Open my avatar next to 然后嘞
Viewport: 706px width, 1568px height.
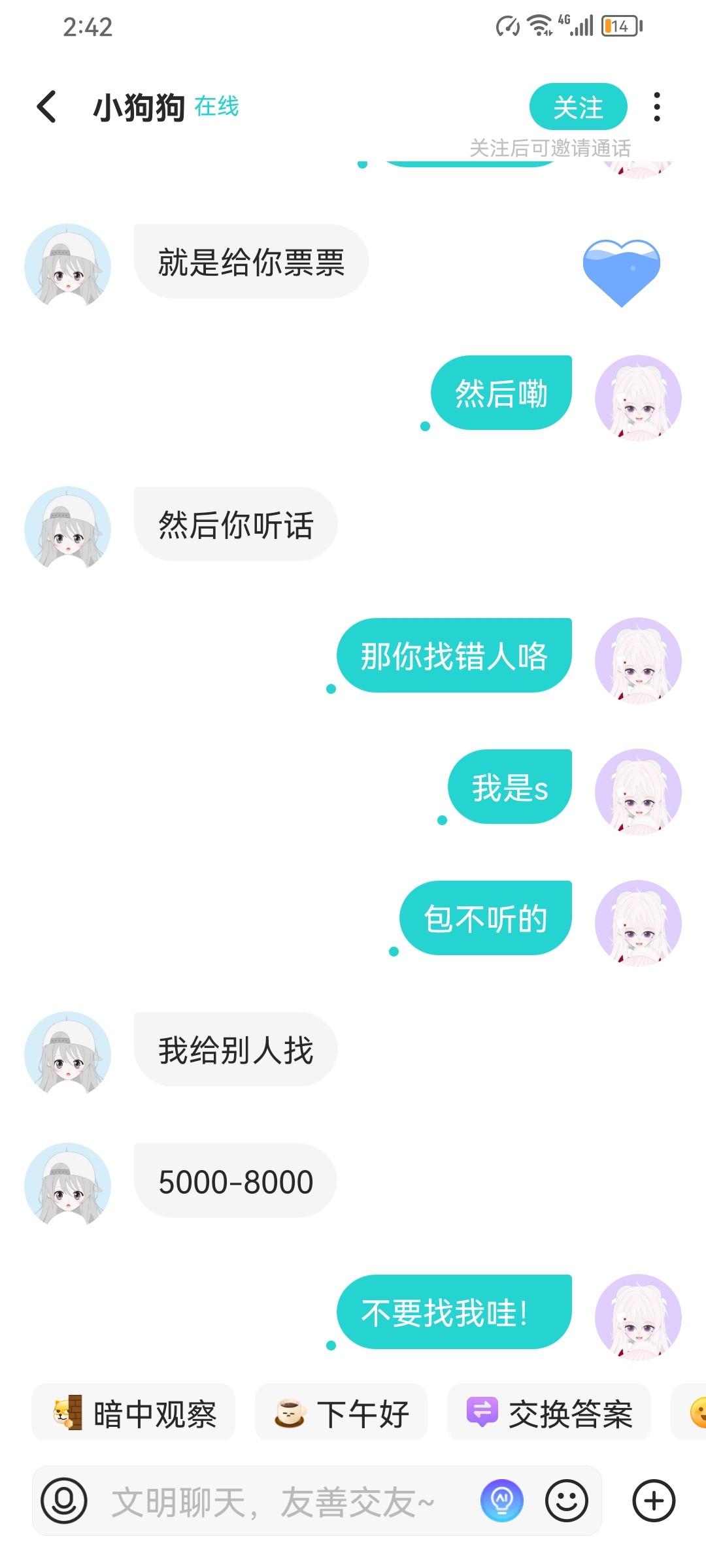coord(638,398)
